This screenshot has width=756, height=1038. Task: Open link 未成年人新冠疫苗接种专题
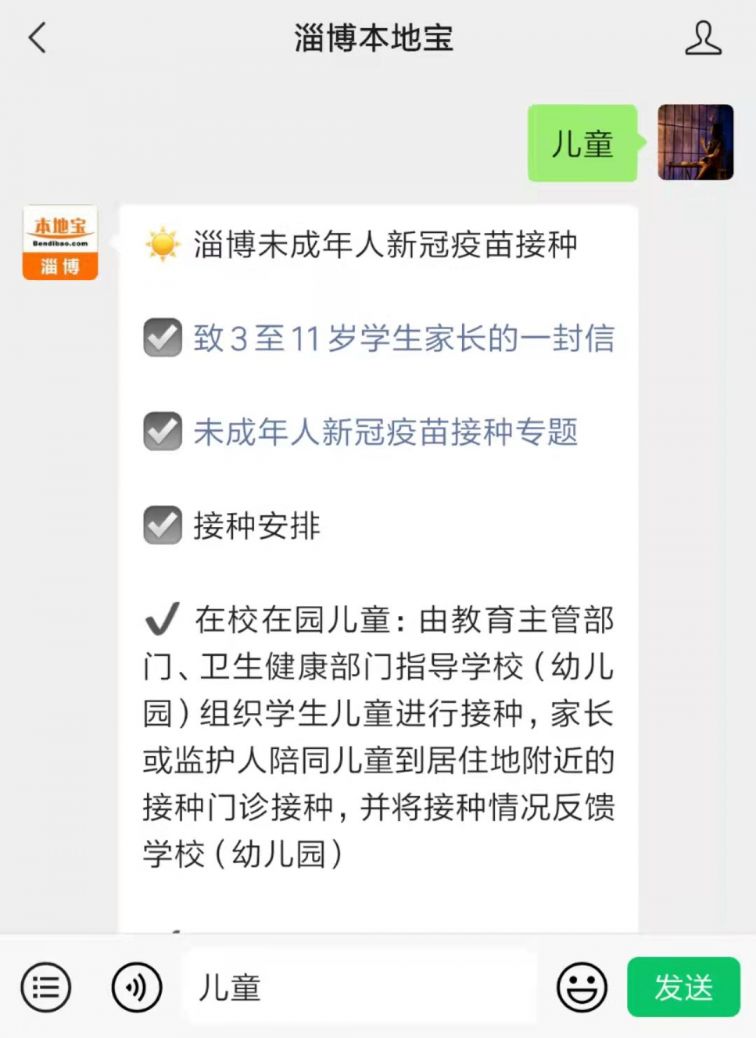[385, 432]
